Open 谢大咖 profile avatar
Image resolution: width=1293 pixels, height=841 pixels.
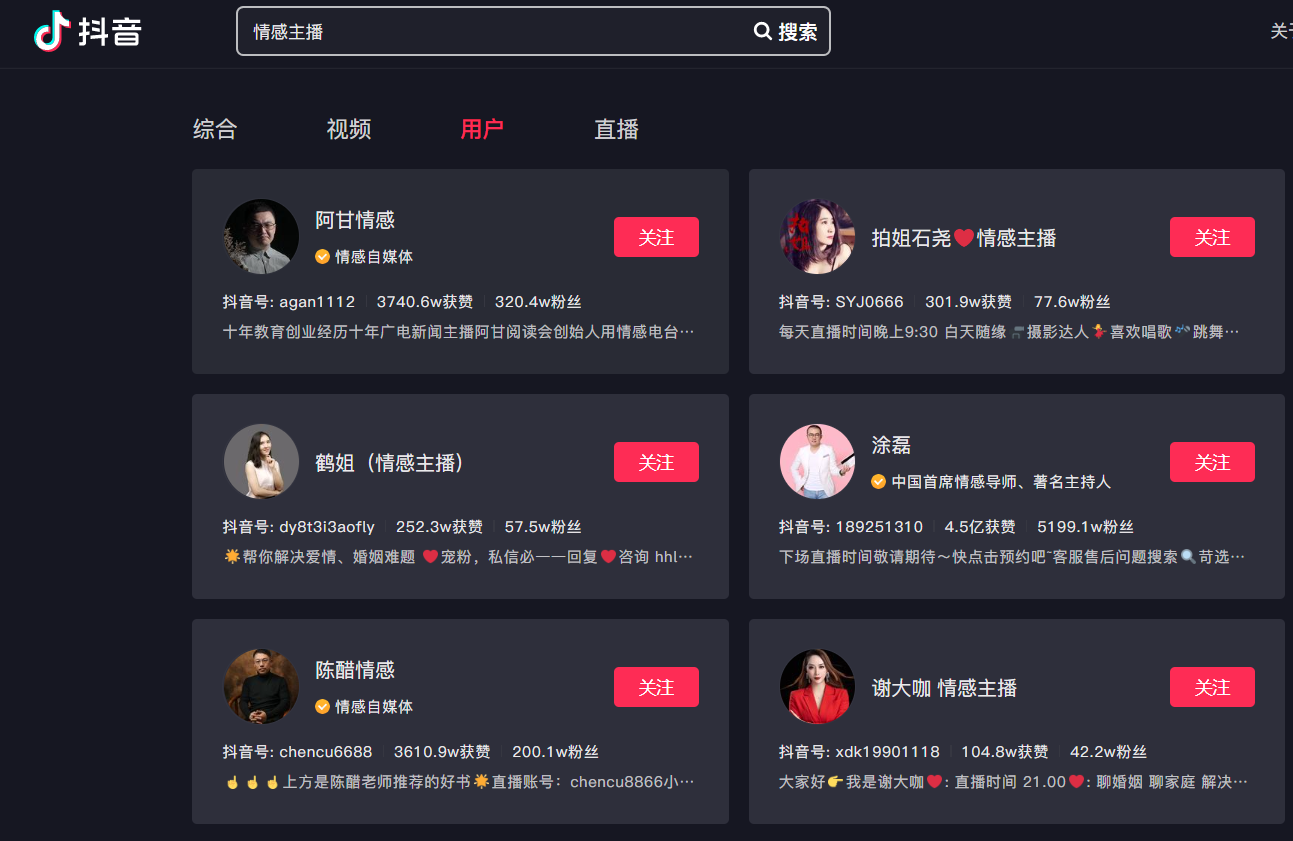pyautogui.click(x=817, y=687)
